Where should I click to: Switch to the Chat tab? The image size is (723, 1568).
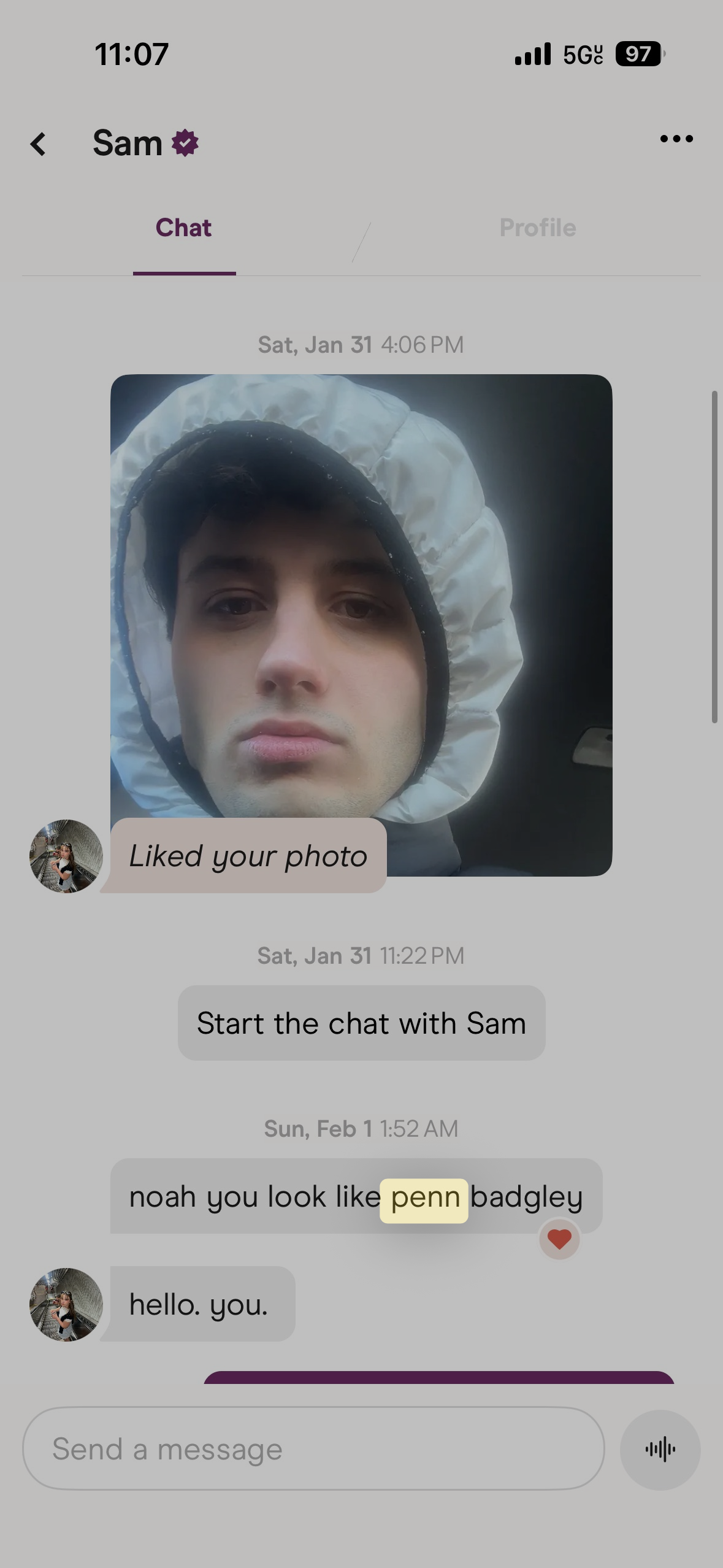point(183,228)
